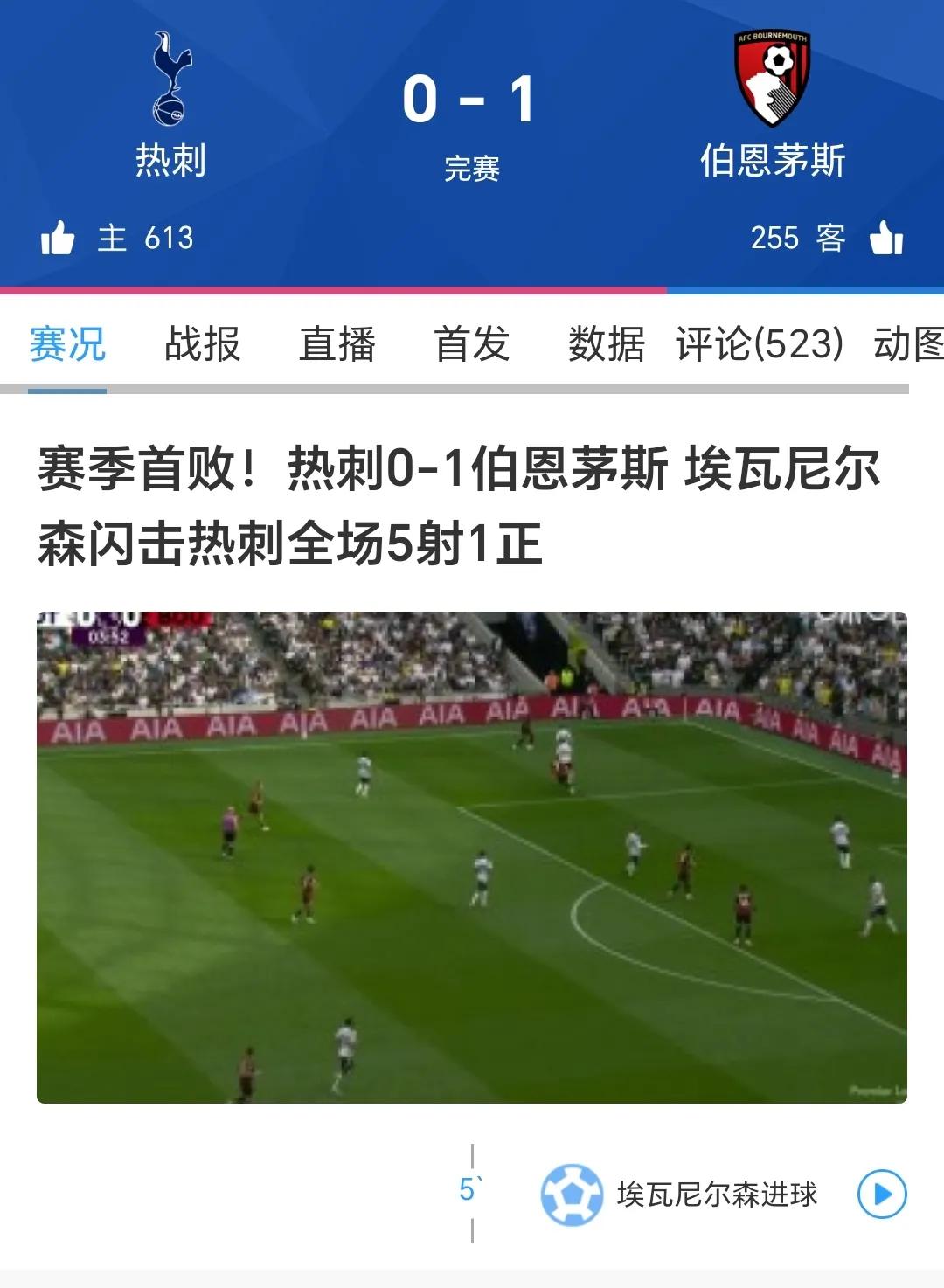944x1288 pixels.
Task: Open the 数据 statistics tab
Action: 607,343
